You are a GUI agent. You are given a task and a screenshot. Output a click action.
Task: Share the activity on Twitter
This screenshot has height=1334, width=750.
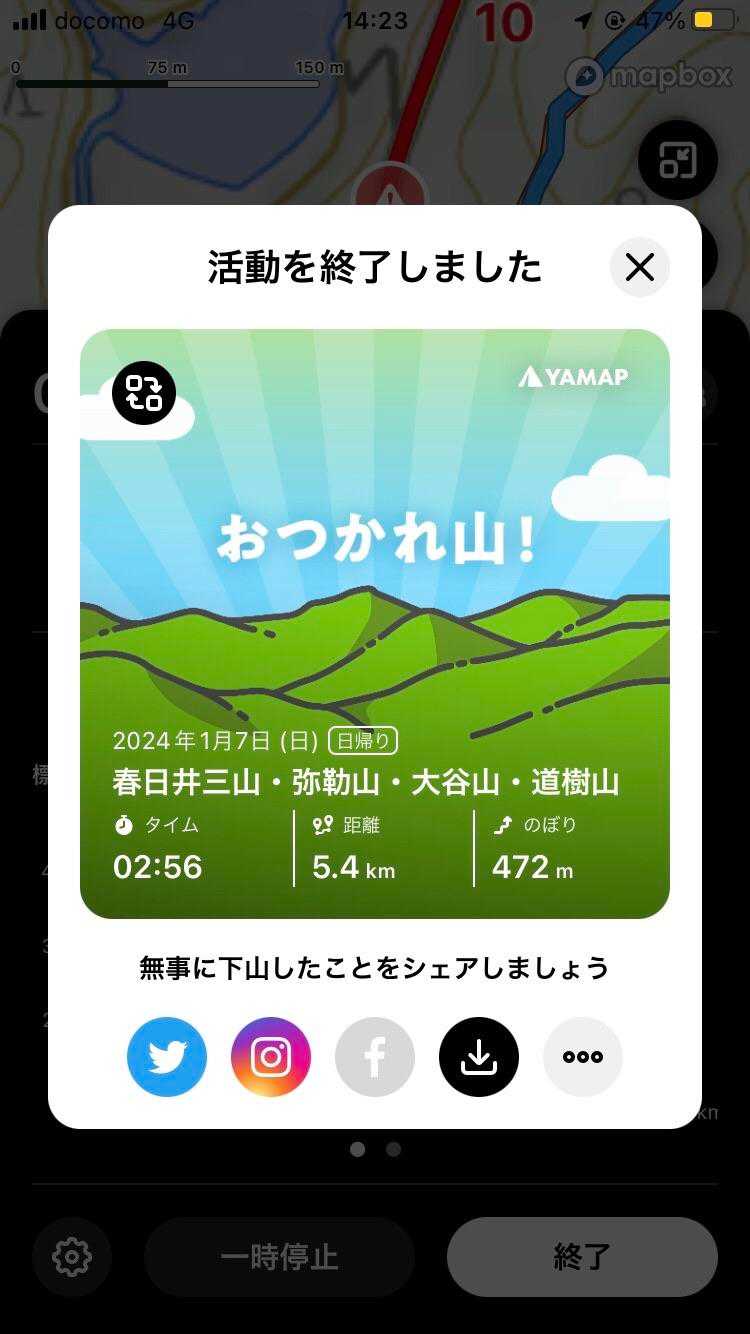pos(167,1057)
